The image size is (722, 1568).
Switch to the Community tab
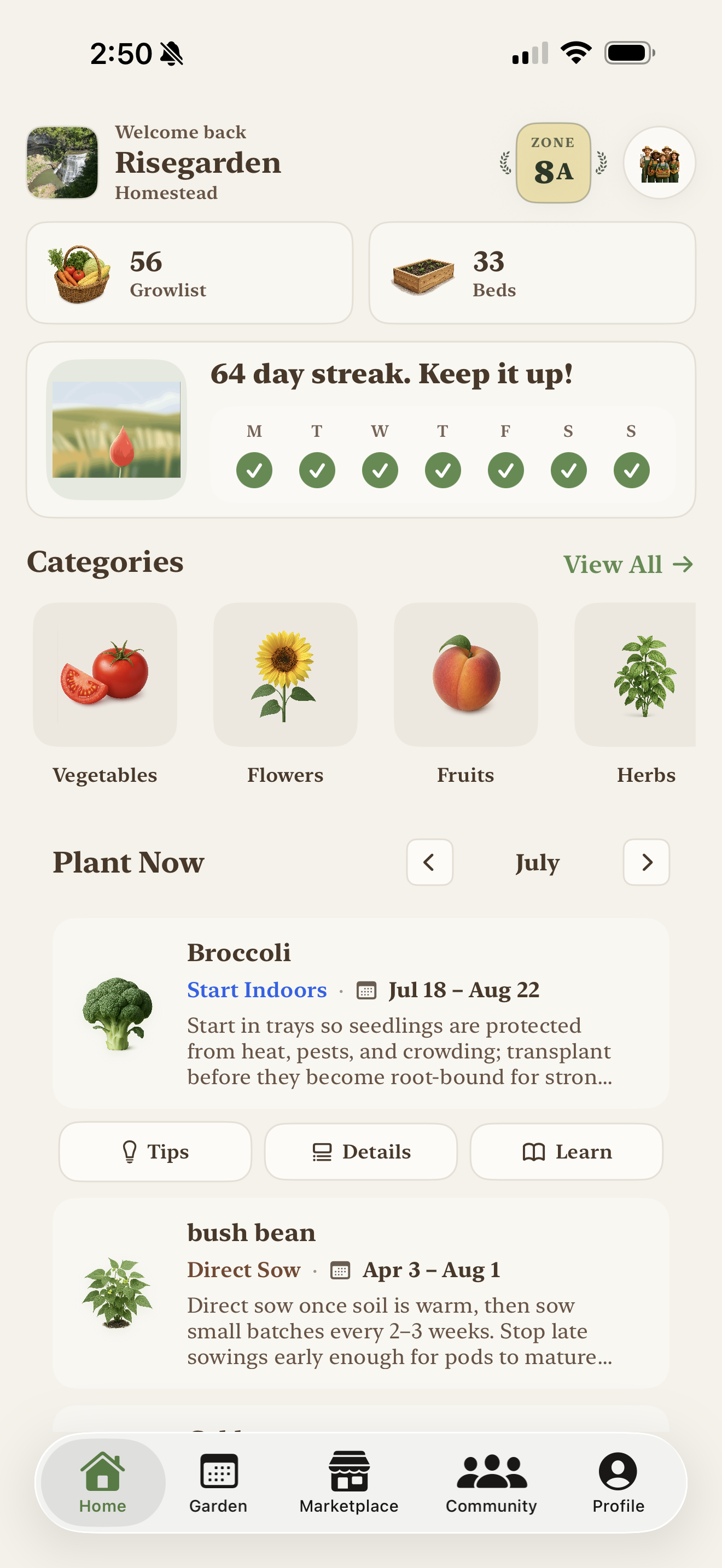[x=491, y=1483]
